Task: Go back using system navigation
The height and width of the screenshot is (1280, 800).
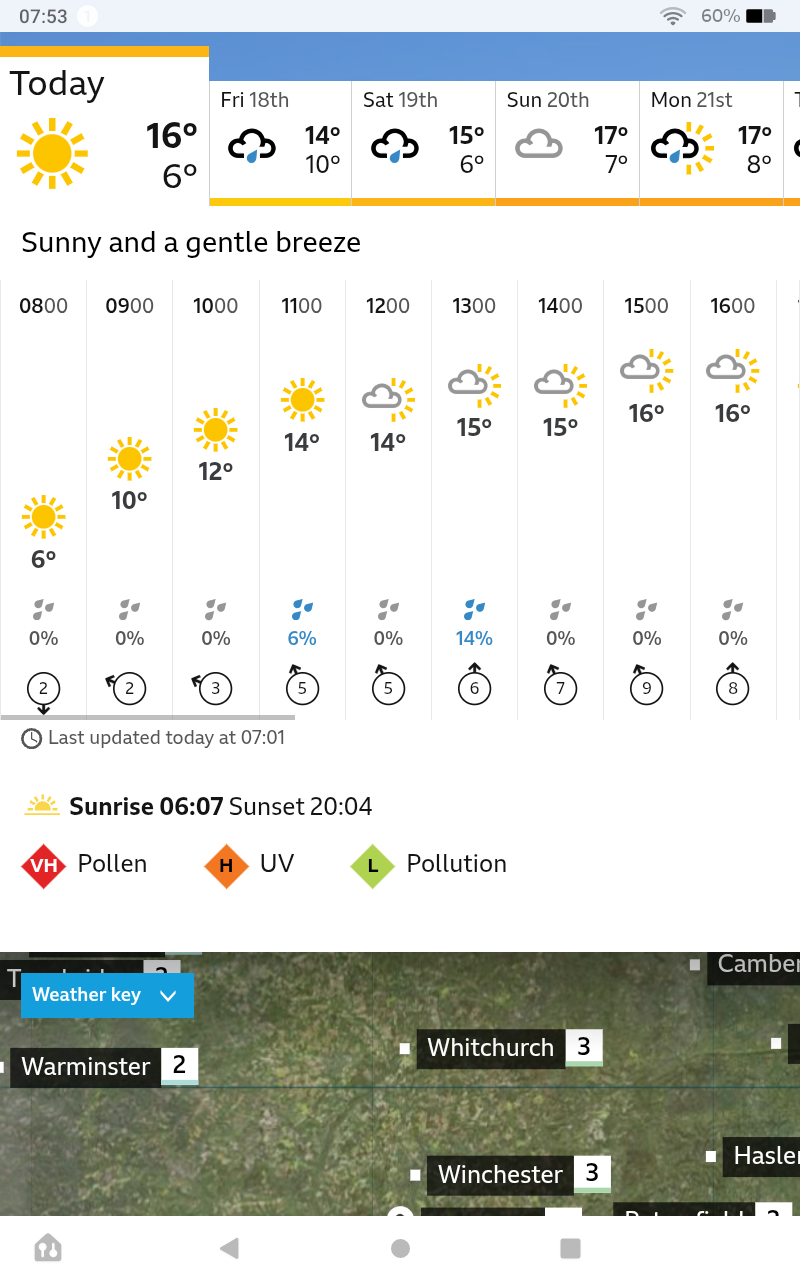Action: point(229,1248)
